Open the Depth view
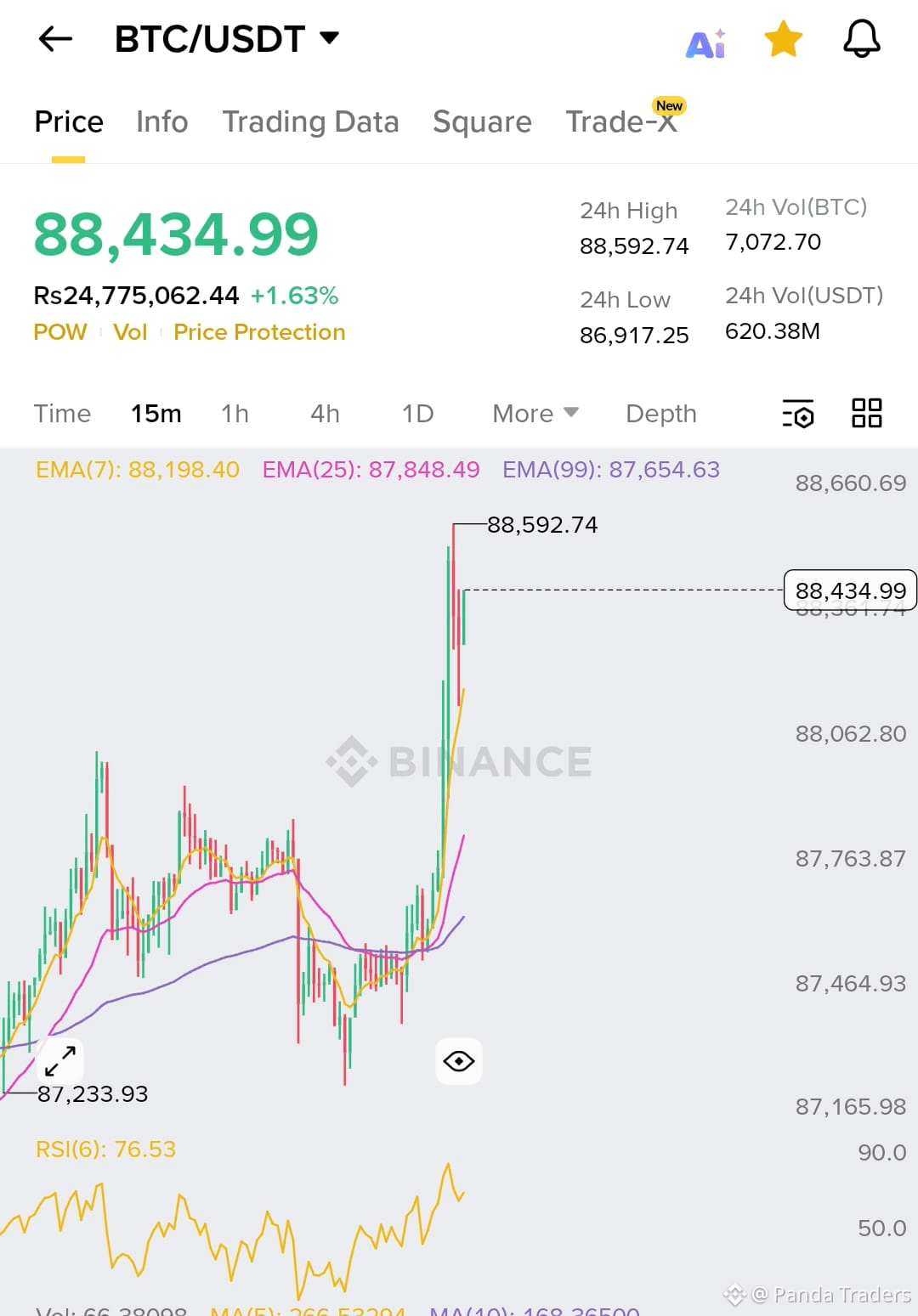The image size is (918, 1316). point(660,414)
